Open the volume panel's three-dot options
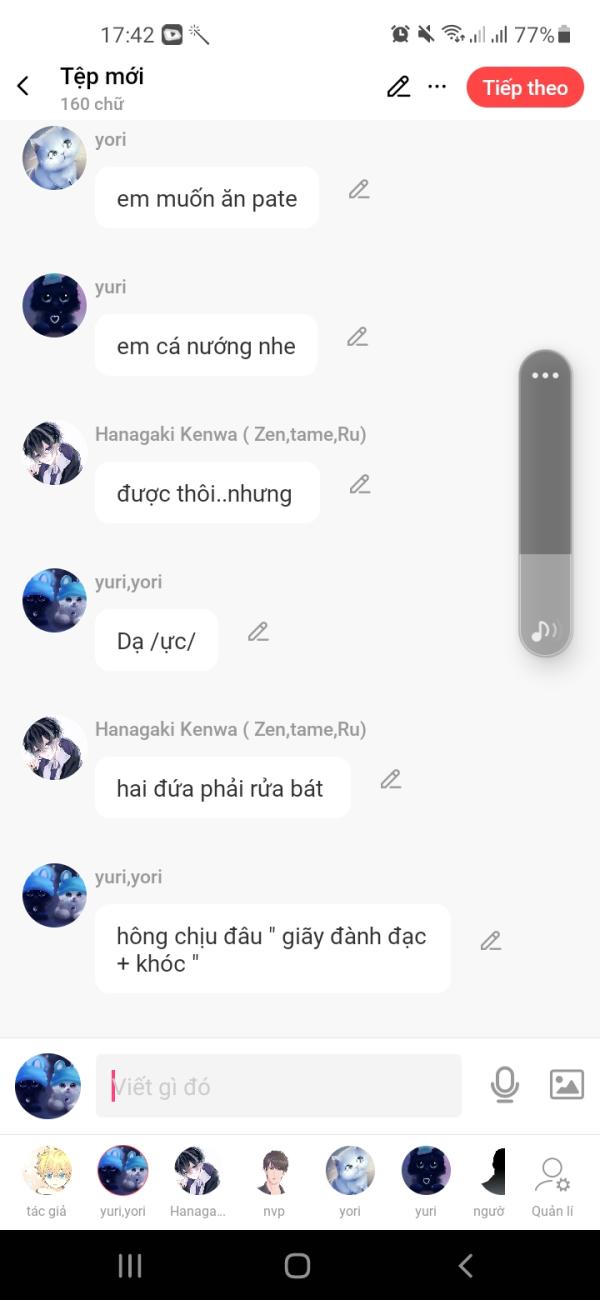600x1300 pixels. pos(545,376)
